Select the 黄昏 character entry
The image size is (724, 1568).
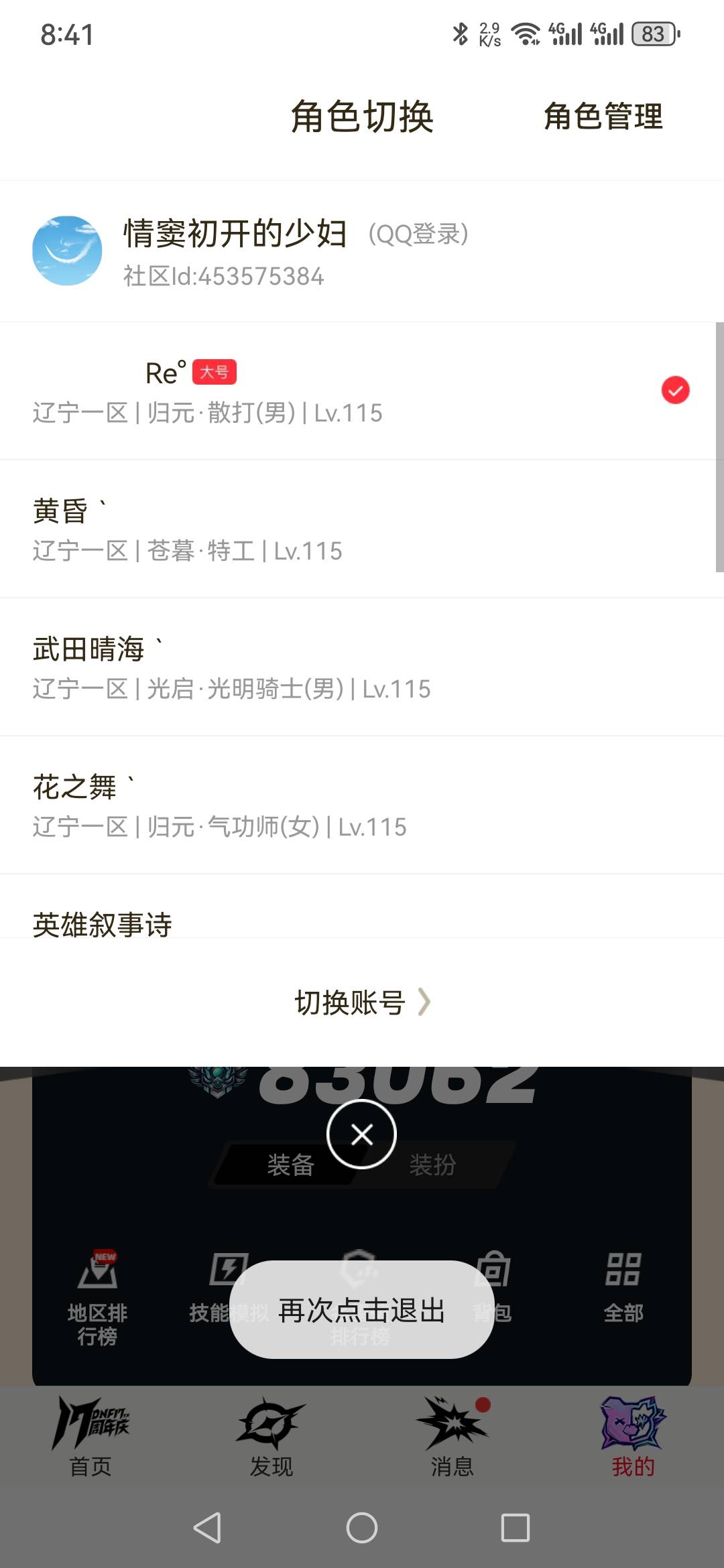coord(268,529)
